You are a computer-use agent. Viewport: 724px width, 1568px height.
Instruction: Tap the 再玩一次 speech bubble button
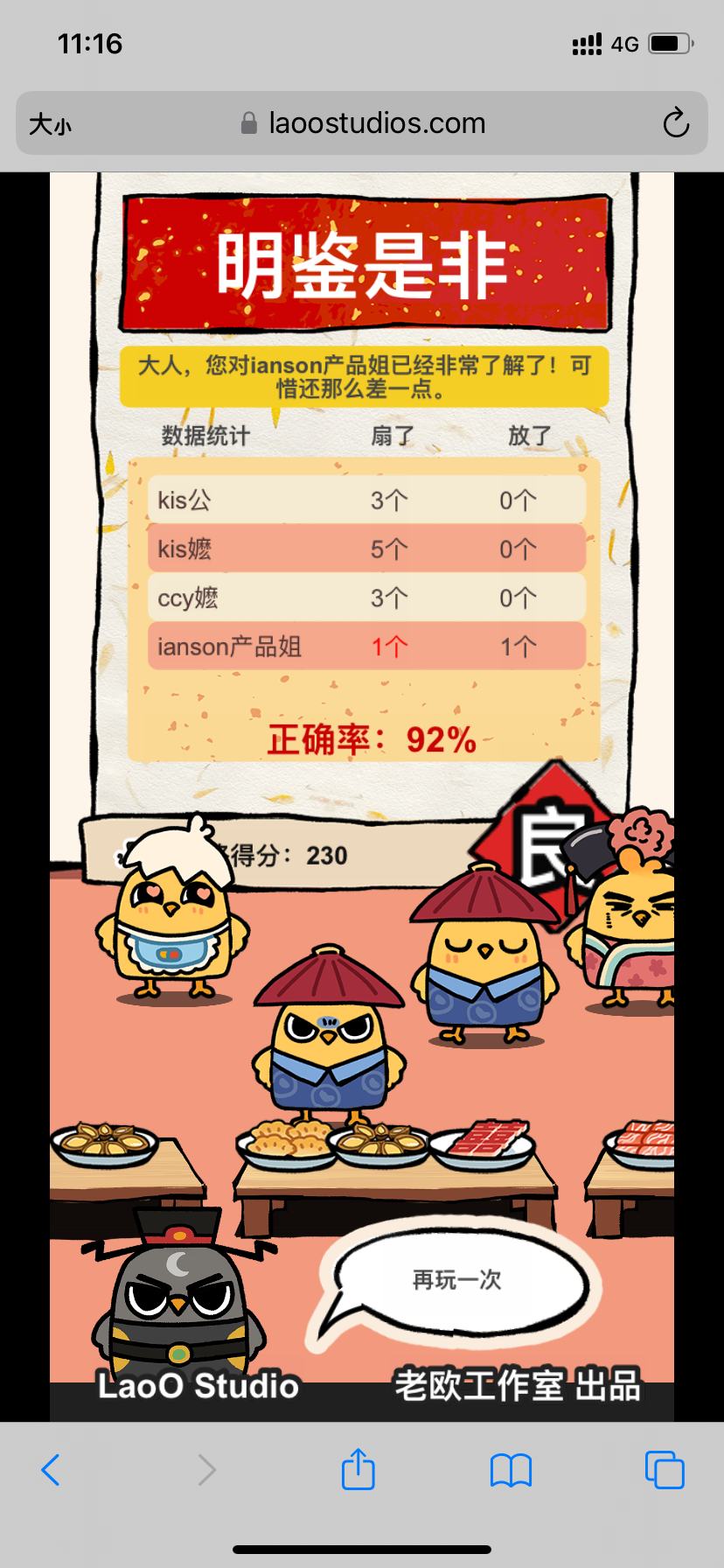pyautogui.click(x=457, y=1281)
